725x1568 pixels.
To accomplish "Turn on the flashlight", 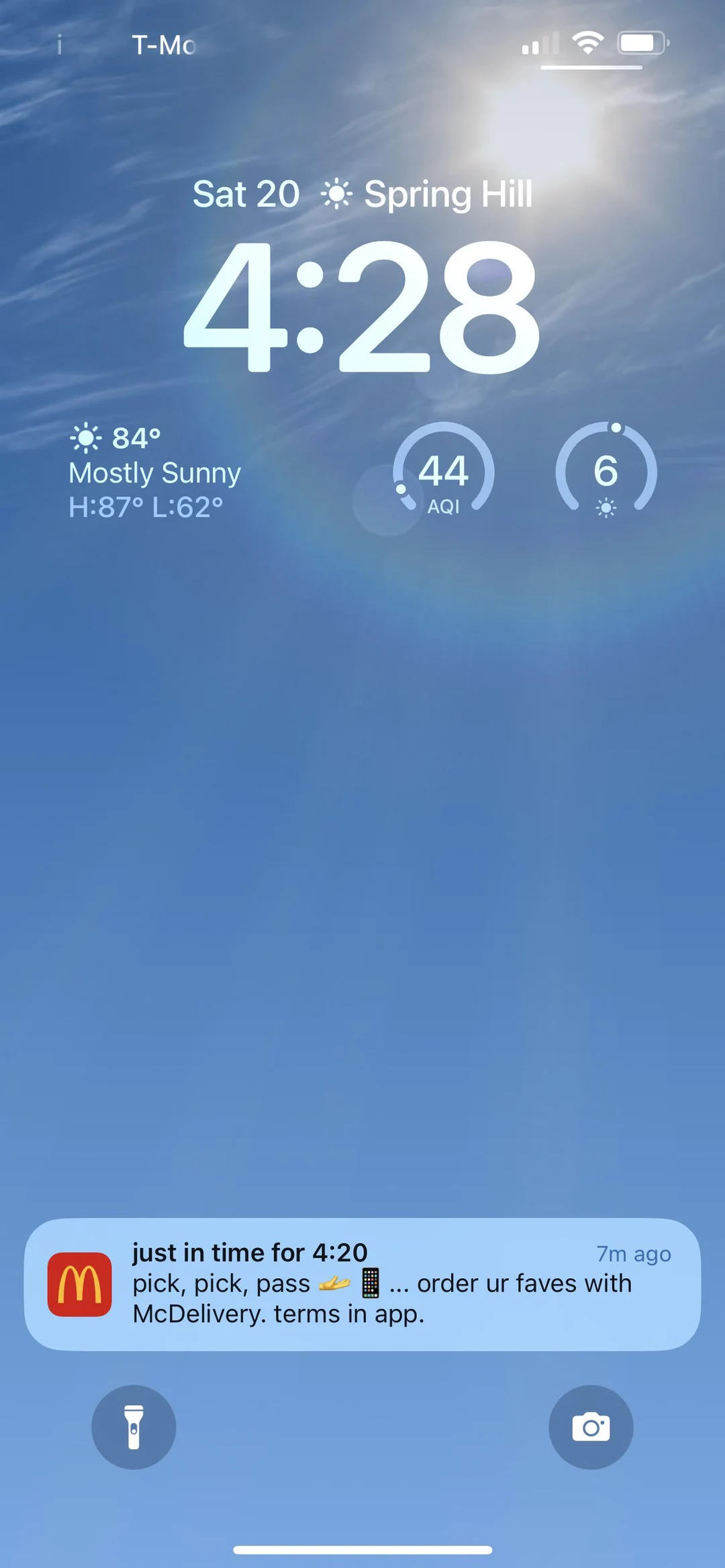I will tap(134, 1427).
